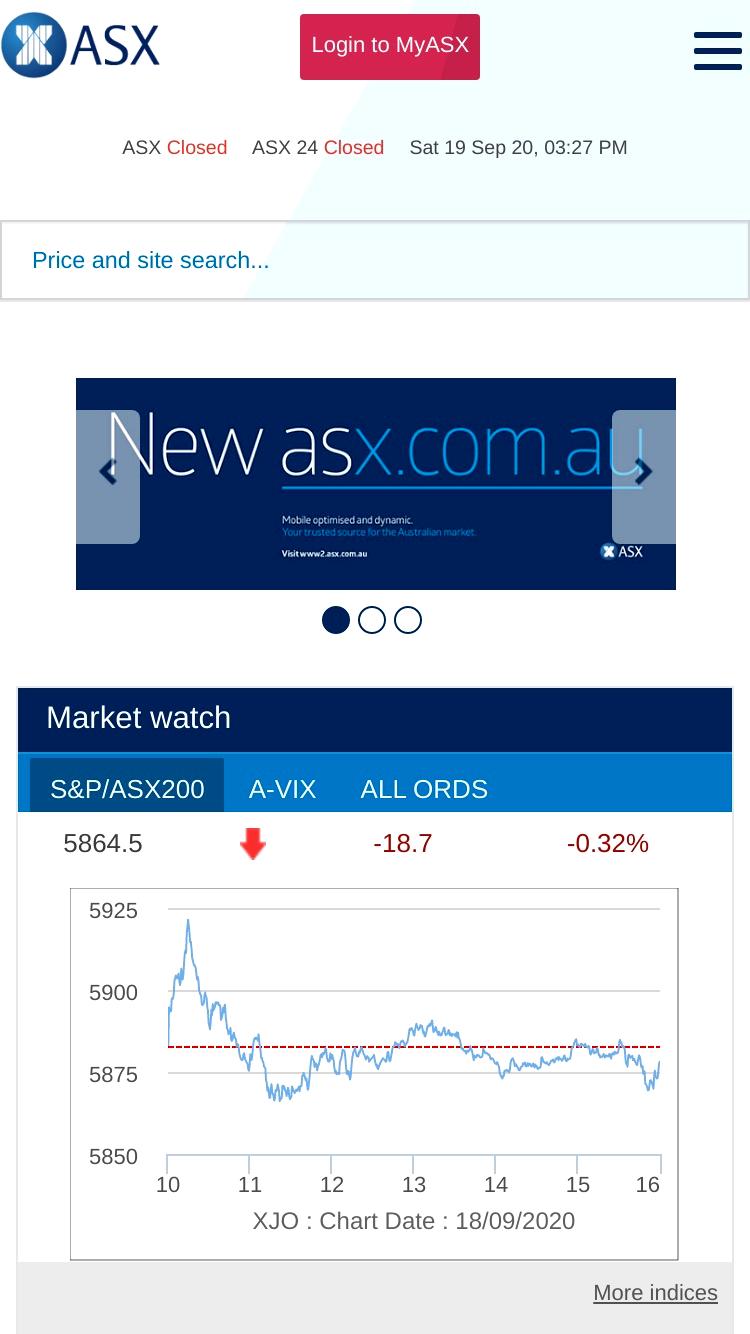Open the More indices link
750x1334 pixels.
(x=655, y=1292)
